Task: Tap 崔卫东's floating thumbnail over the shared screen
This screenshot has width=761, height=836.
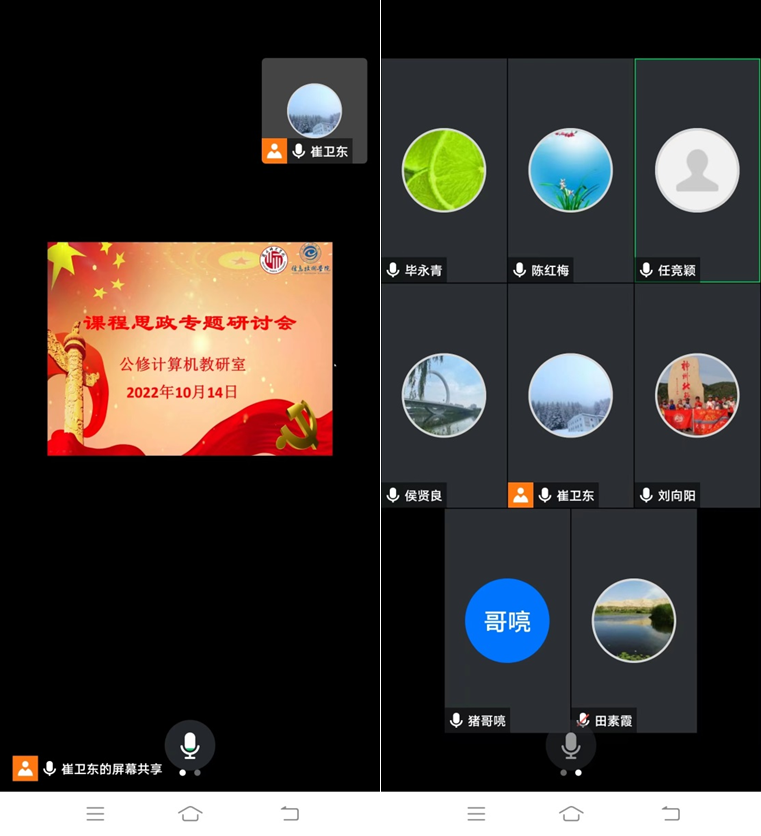Action: (x=314, y=110)
